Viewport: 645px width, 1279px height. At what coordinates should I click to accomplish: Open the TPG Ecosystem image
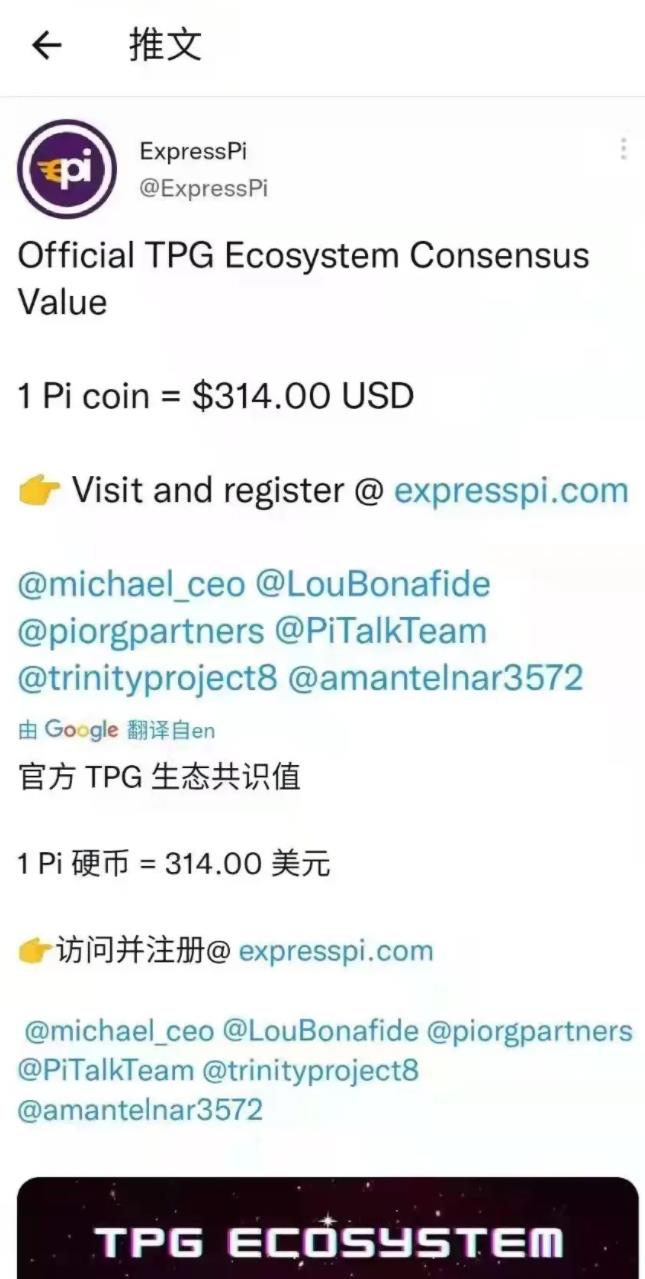[327, 1228]
